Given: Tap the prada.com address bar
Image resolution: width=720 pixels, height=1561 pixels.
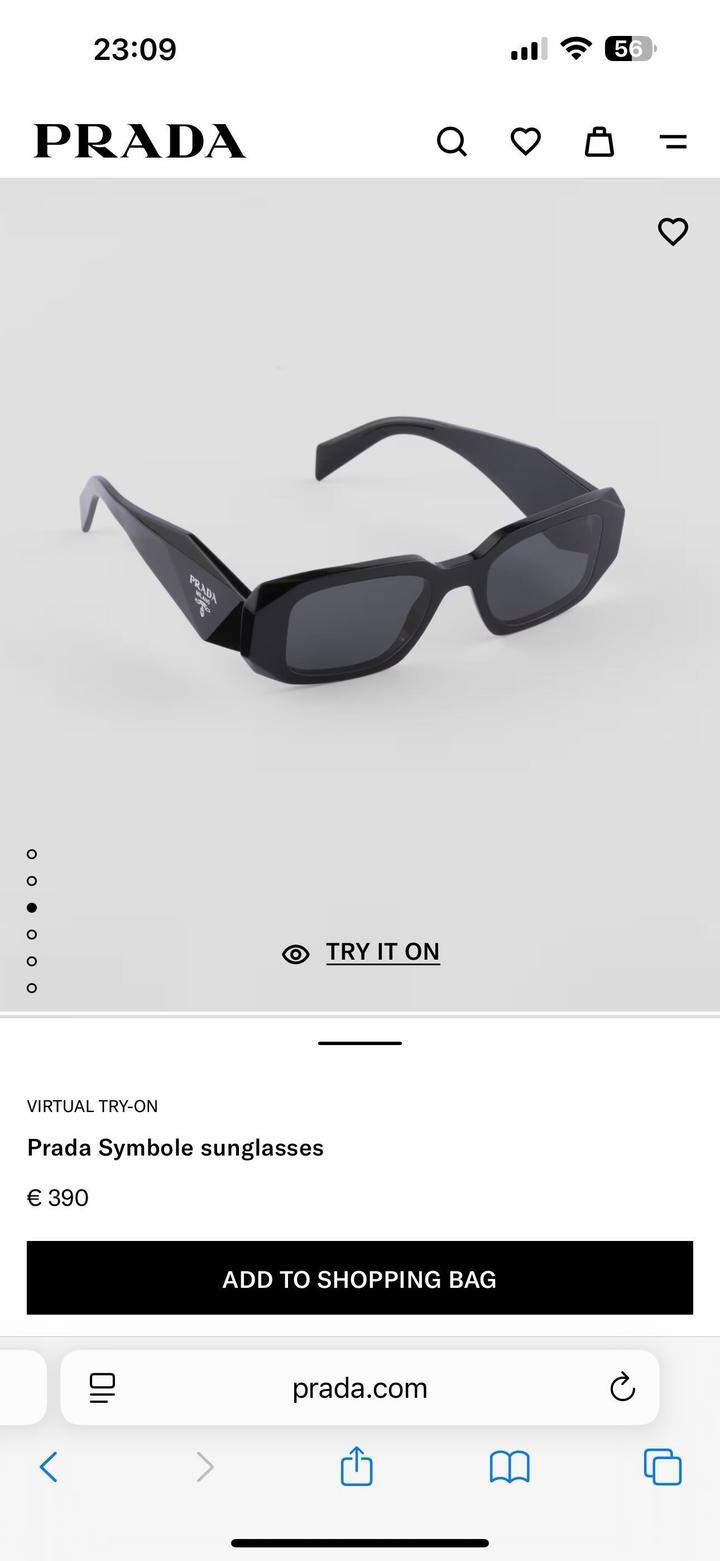Looking at the screenshot, I should pyautogui.click(x=360, y=1387).
